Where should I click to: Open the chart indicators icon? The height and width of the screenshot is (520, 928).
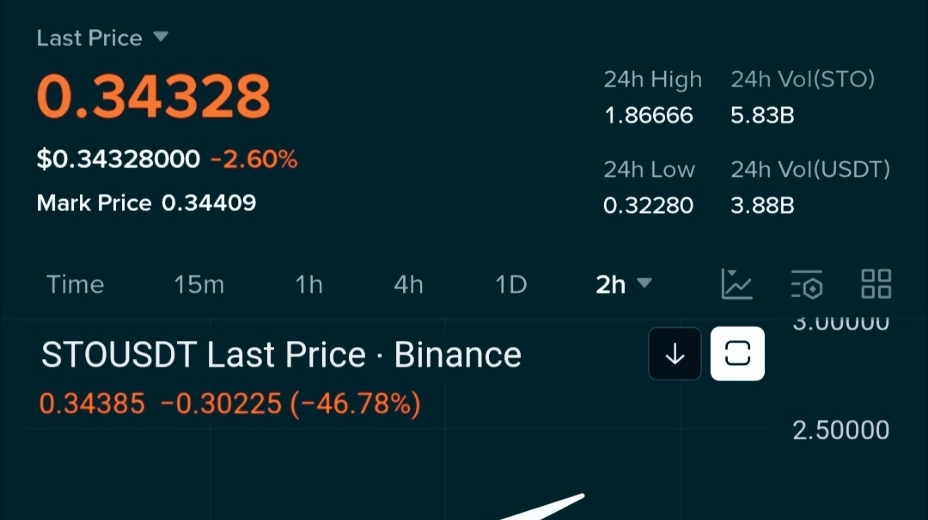click(737, 285)
